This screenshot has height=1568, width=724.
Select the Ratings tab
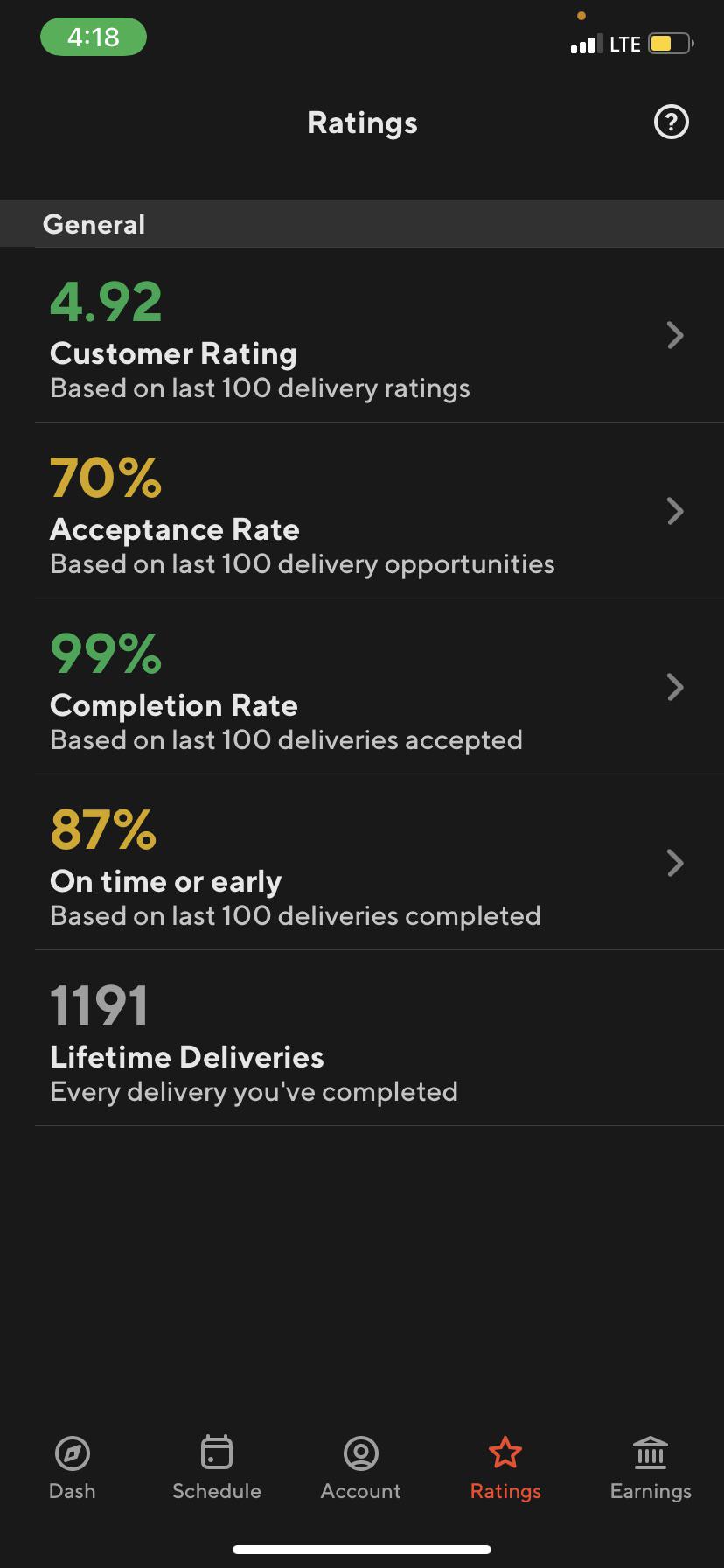(505, 1468)
